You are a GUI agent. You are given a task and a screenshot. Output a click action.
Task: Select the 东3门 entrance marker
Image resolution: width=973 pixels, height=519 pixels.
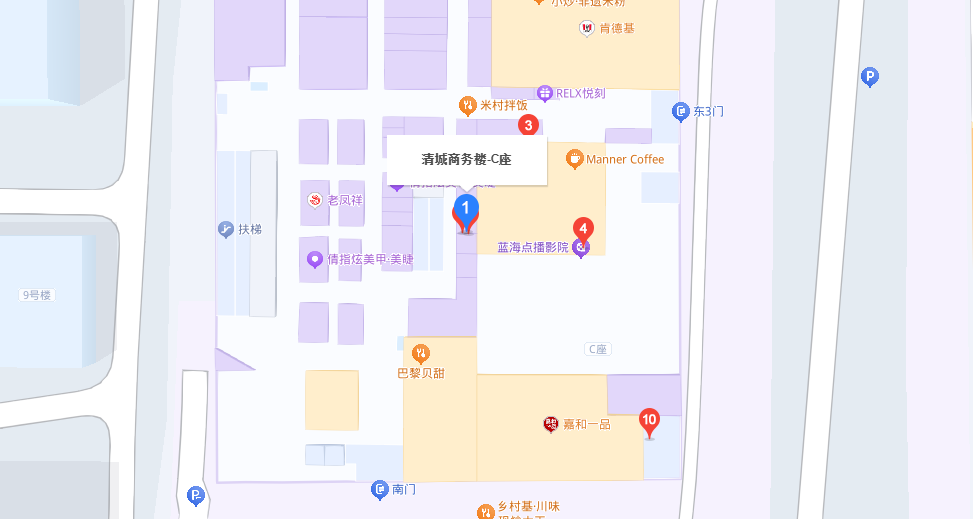[x=680, y=111]
